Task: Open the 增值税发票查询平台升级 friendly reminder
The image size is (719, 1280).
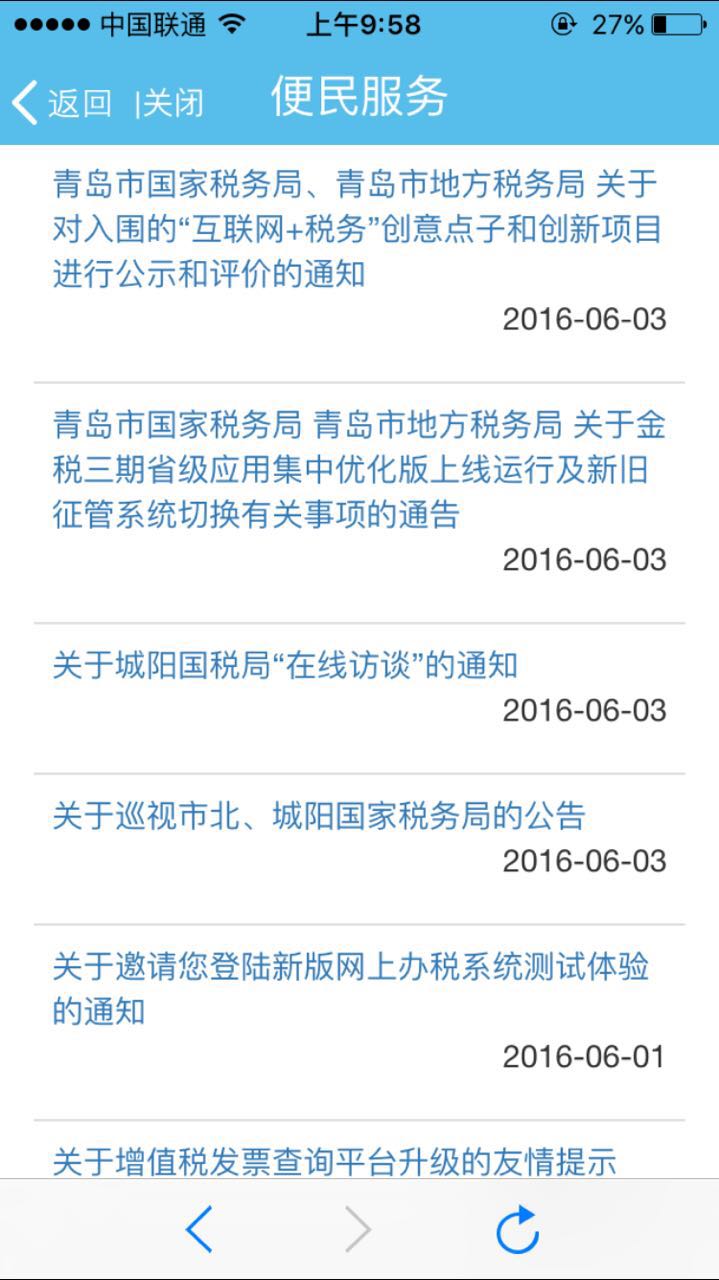Action: click(334, 1162)
